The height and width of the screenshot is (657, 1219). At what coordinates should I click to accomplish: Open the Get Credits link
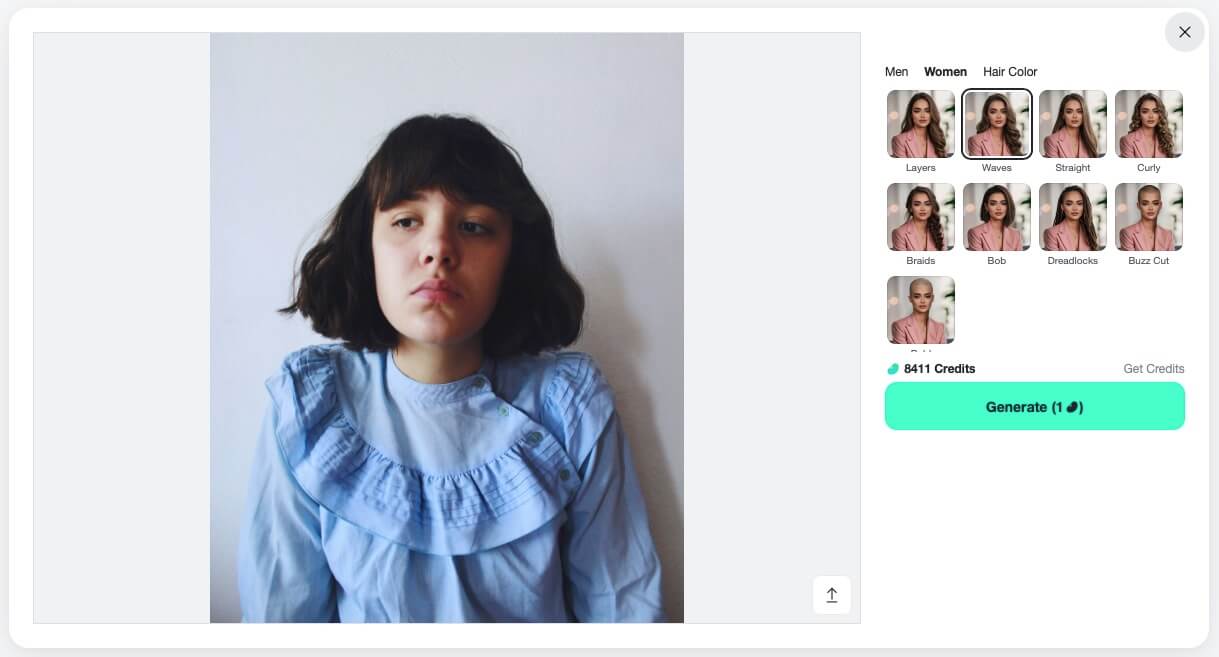1153,369
